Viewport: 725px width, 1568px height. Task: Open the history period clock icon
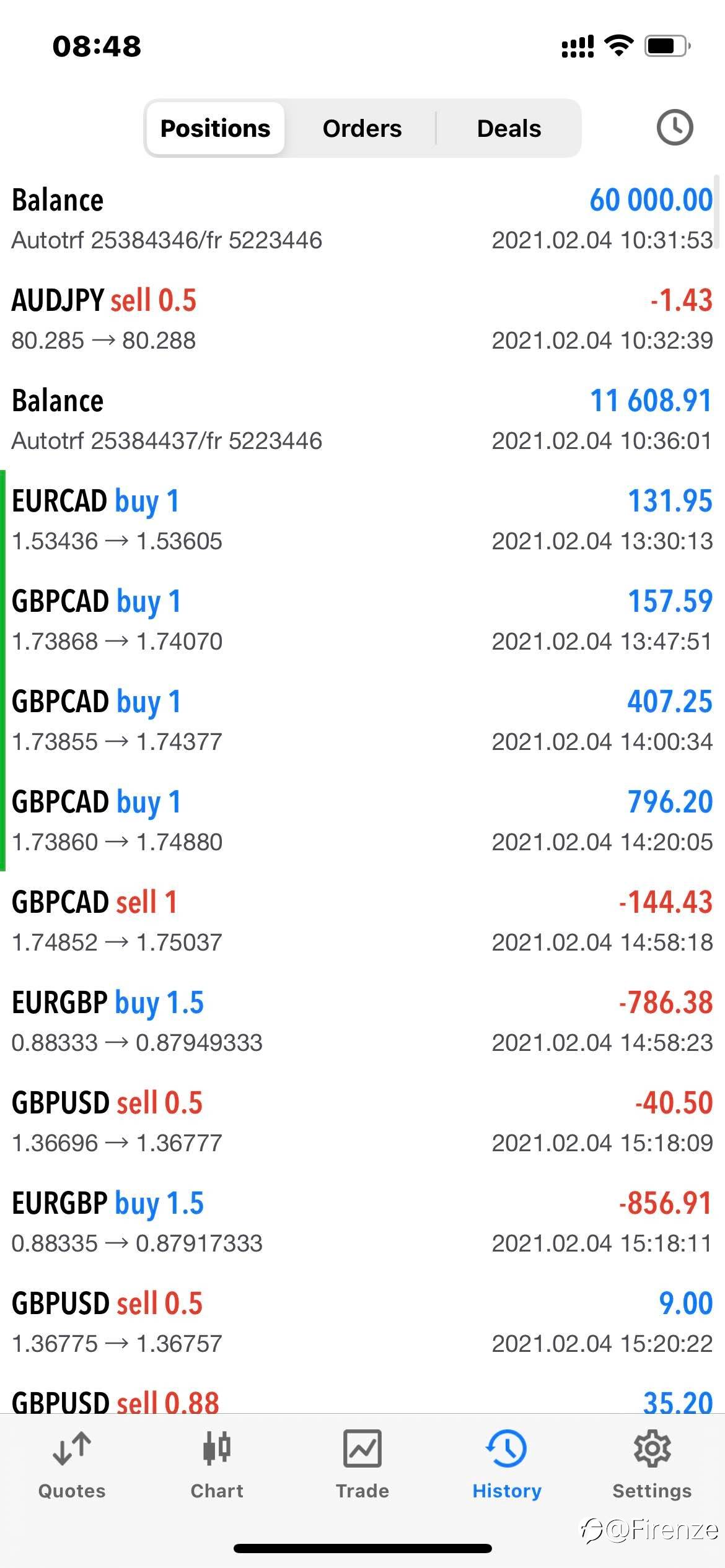tap(674, 128)
